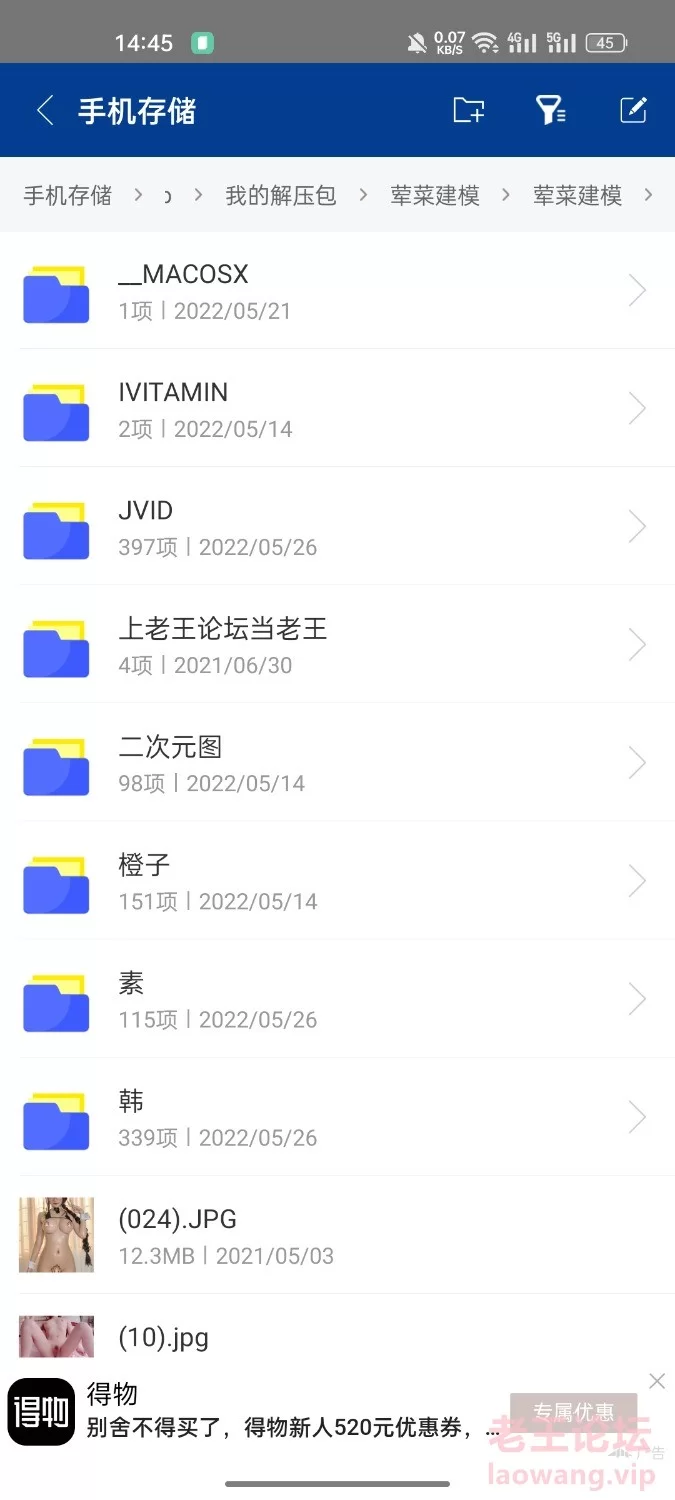Open the JVID folder
675x1500 pixels.
[337, 527]
